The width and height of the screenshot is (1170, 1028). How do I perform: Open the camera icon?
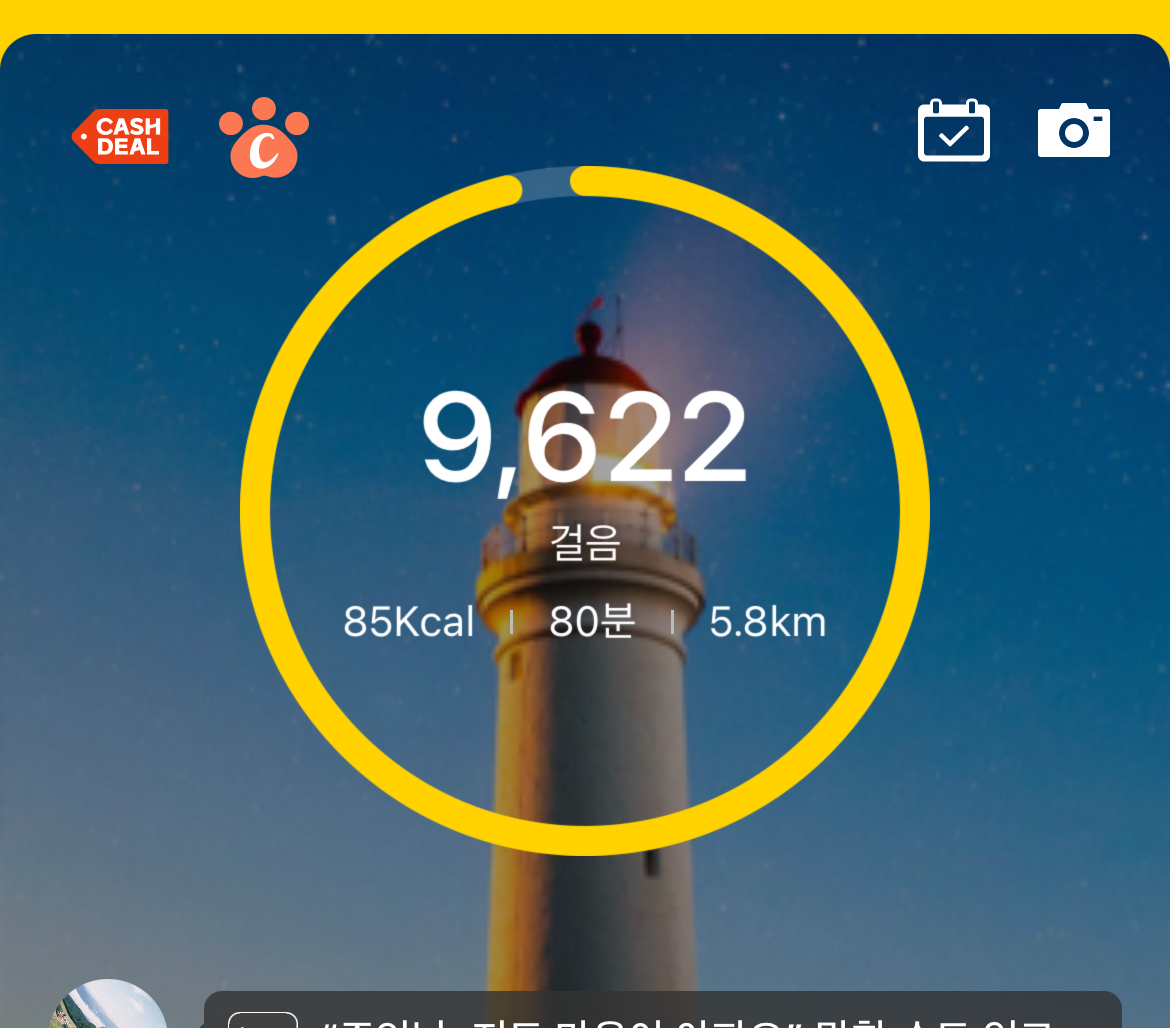(x=1074, y=131)
